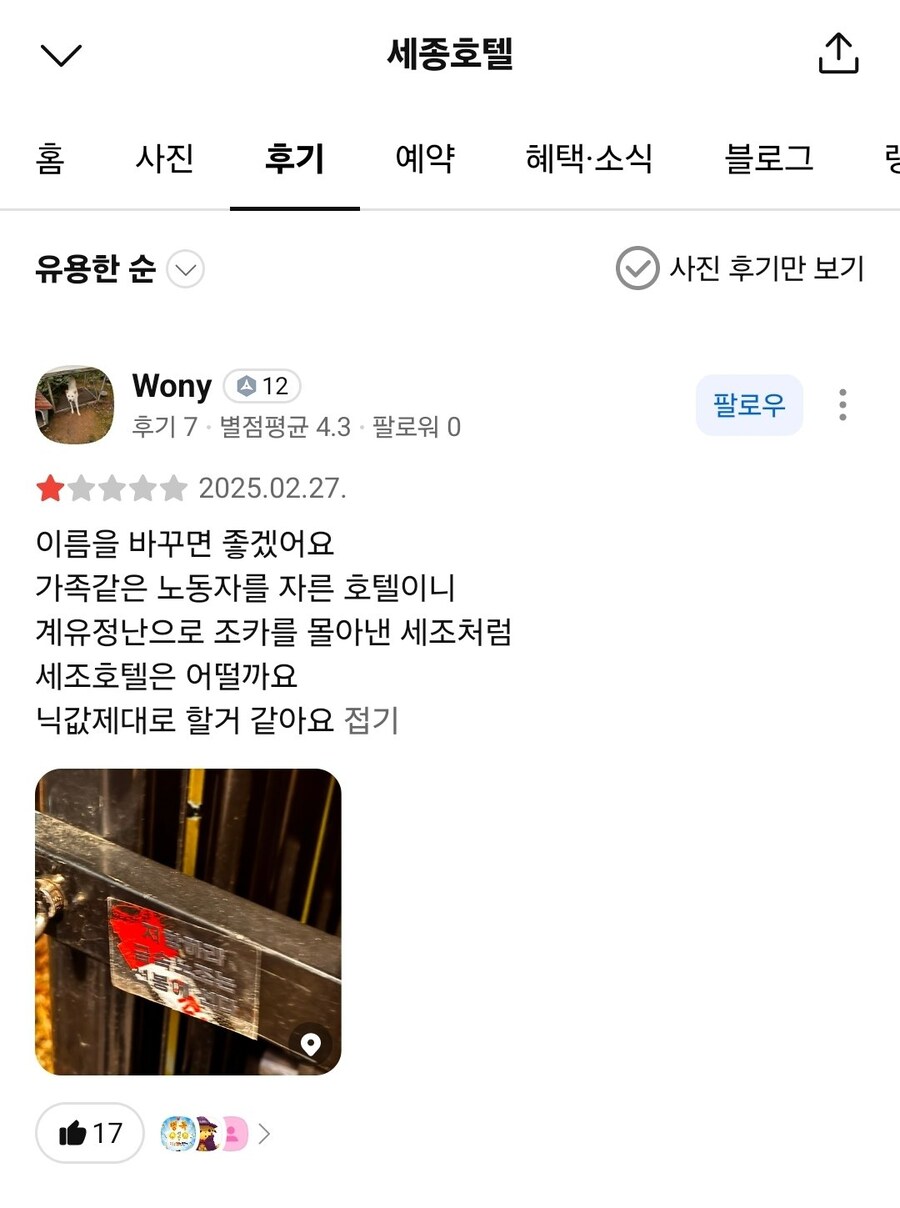Tap the location pin on the review photo
The height and width of the screenshot is (1208, 900).
click(x=312, y=1044)
